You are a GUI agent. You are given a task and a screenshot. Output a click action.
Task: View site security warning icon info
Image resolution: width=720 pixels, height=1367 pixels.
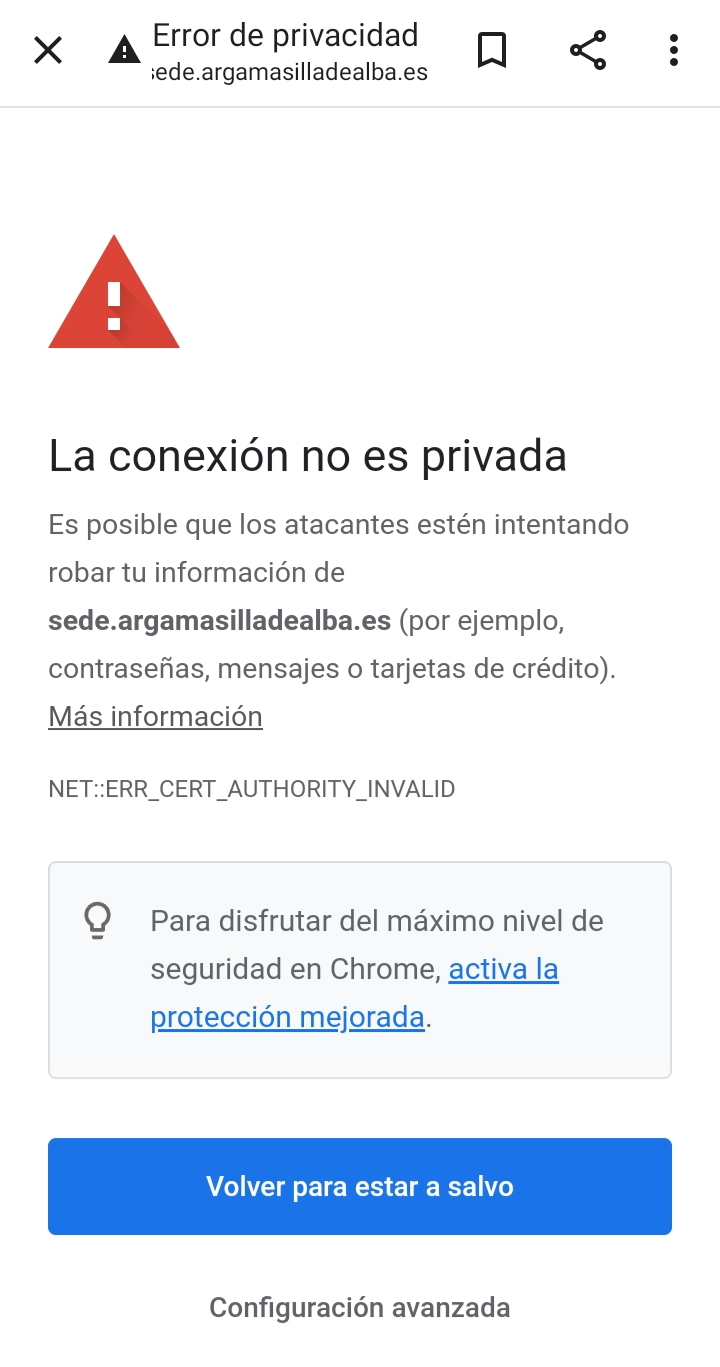tap(124, 49)
